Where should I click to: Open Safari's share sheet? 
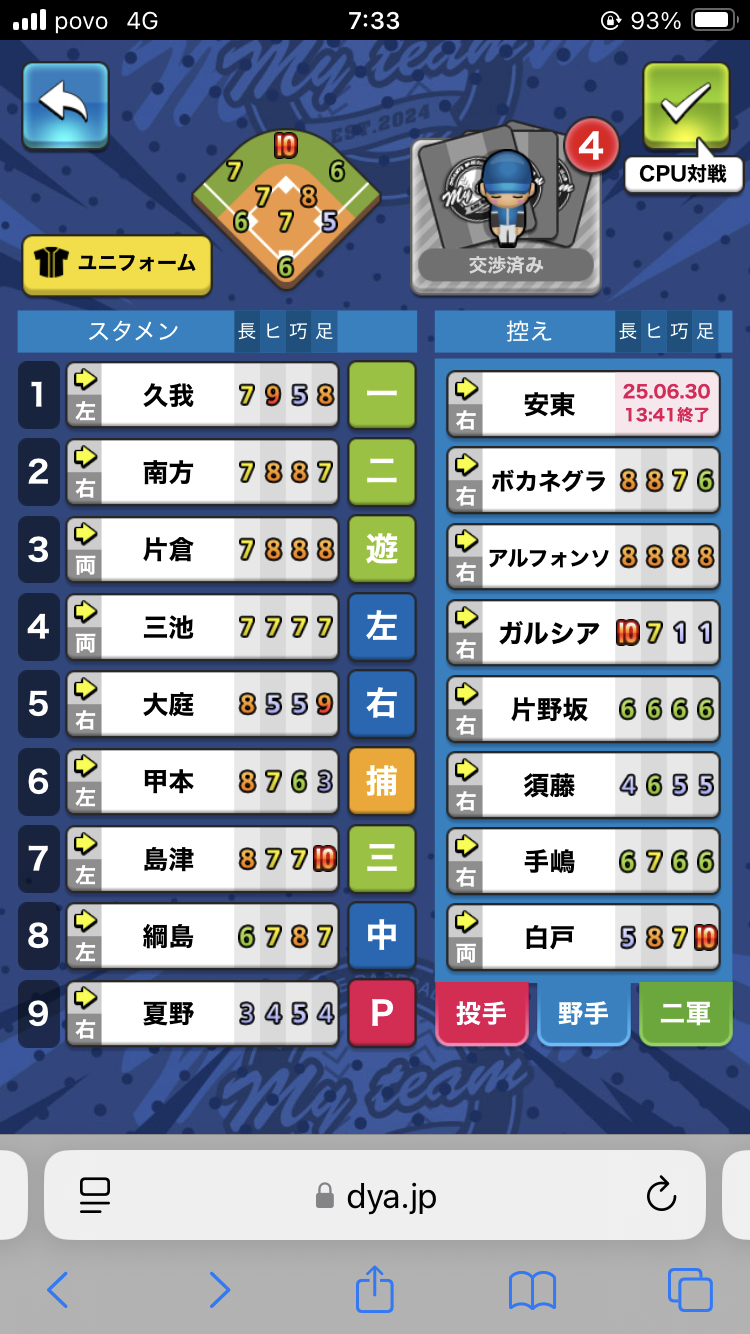[376, 1289]
